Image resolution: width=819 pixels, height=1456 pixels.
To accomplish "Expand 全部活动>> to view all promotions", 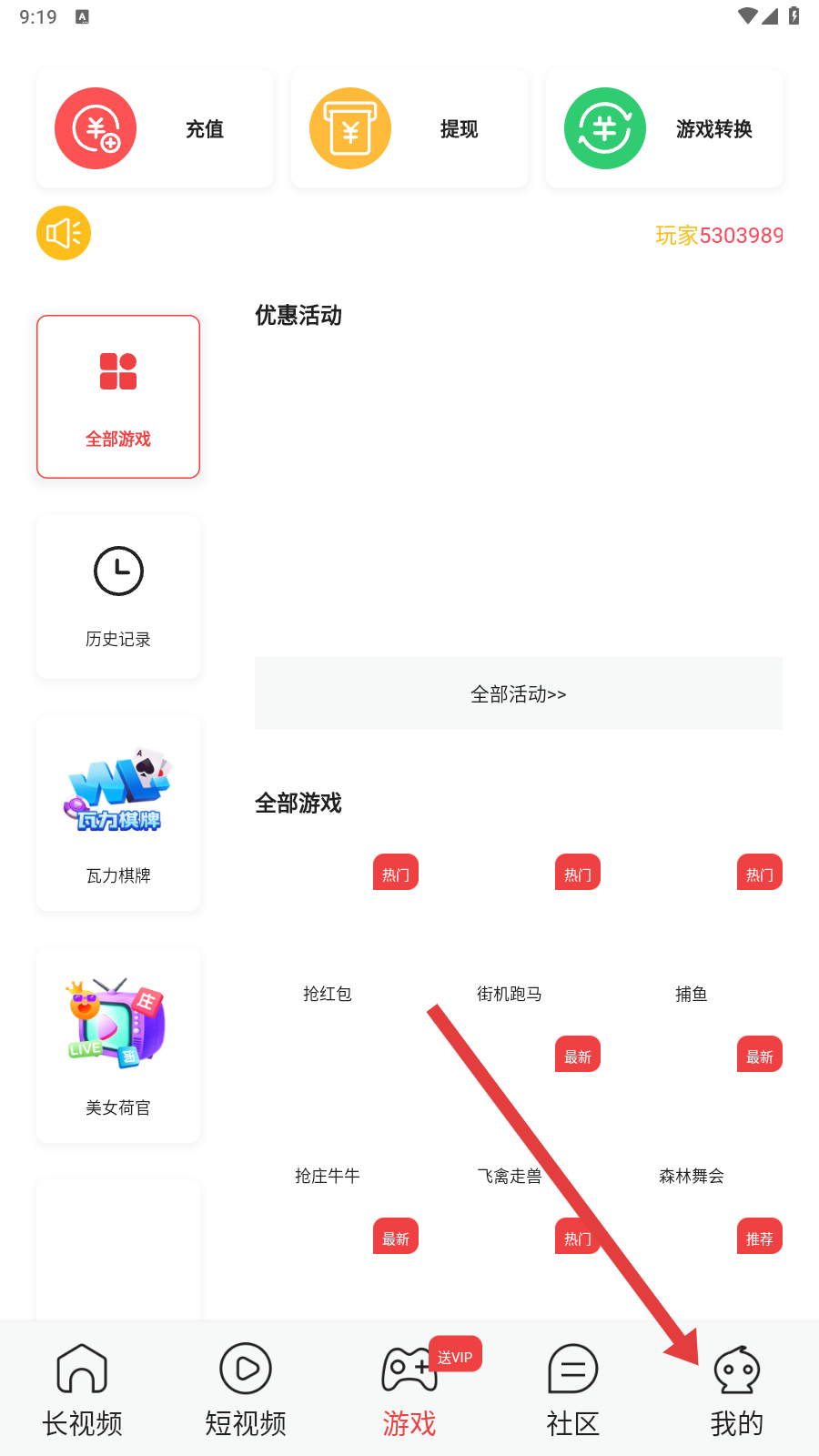I will tap(518, 693).
